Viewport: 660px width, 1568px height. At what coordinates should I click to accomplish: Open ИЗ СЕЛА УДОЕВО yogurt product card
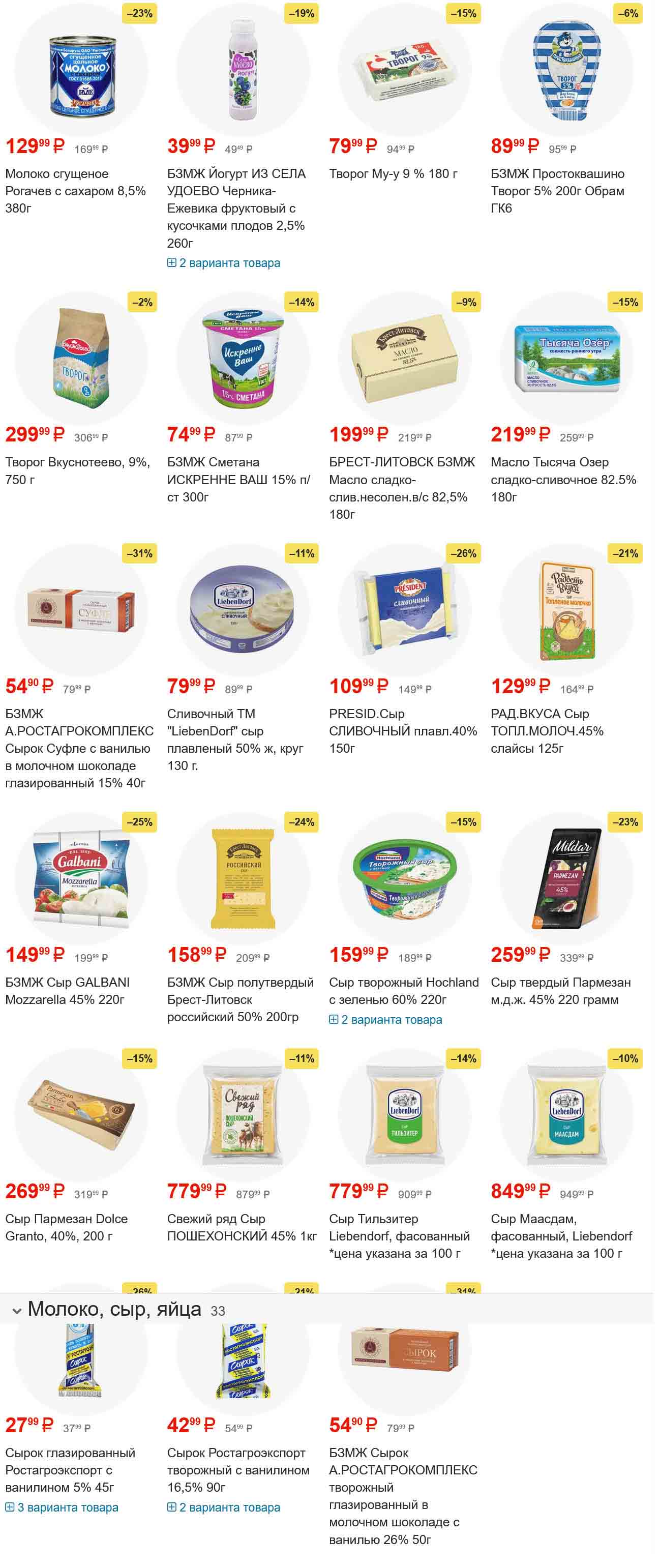coord(236,208)
